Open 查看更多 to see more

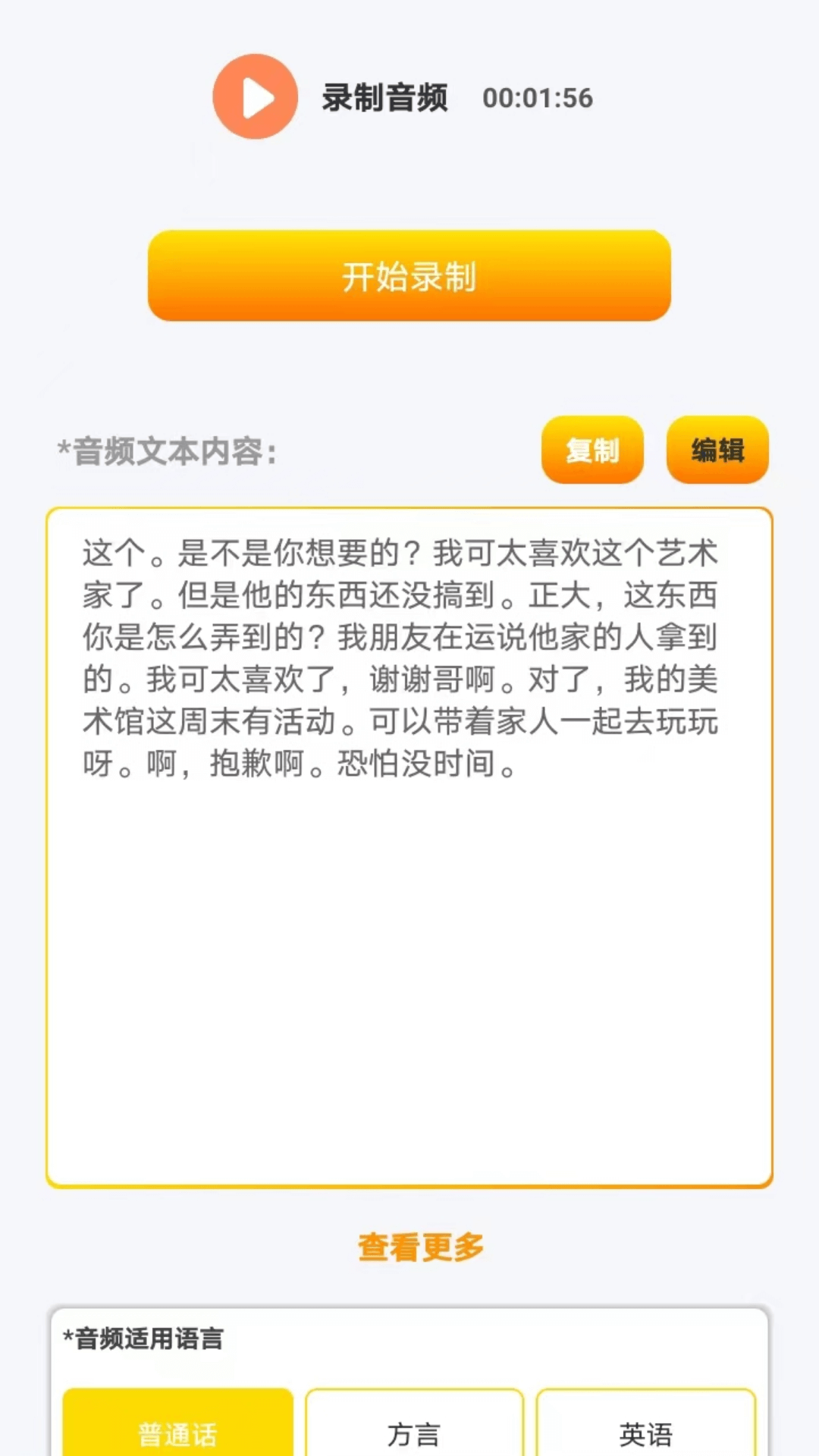click(x=421, y=1247)
